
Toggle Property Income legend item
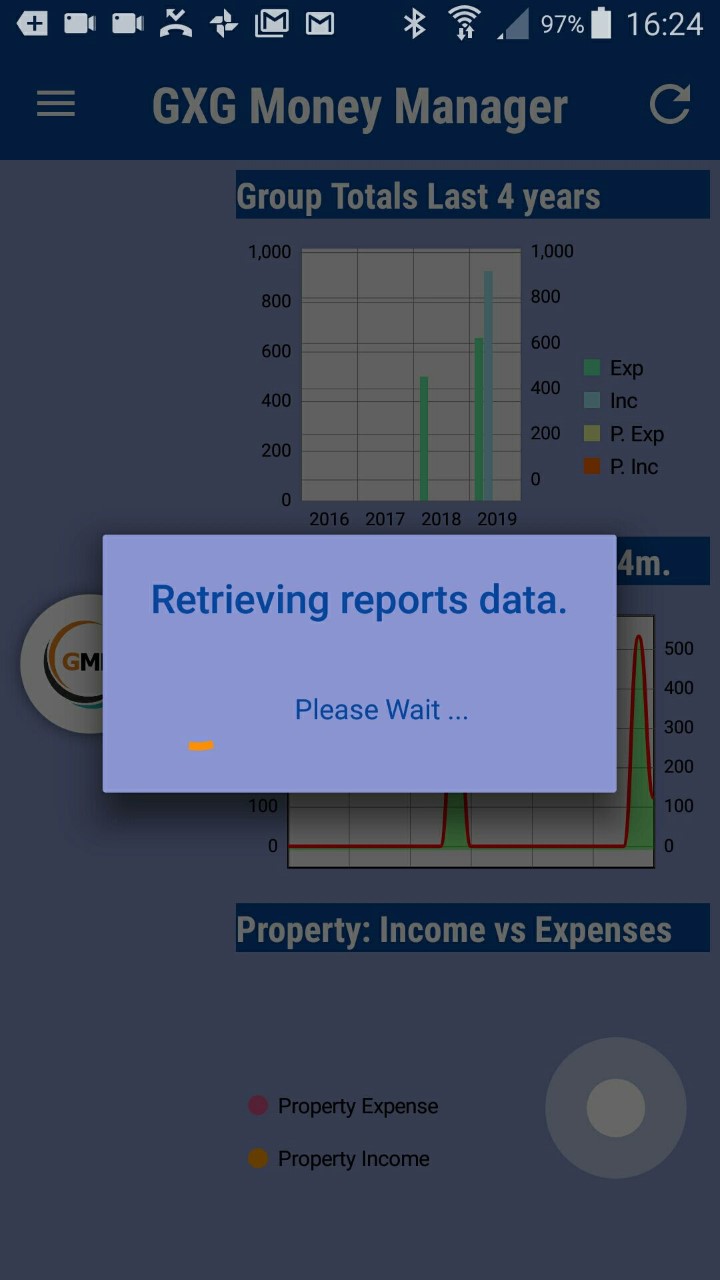(x=339, y=1159)
